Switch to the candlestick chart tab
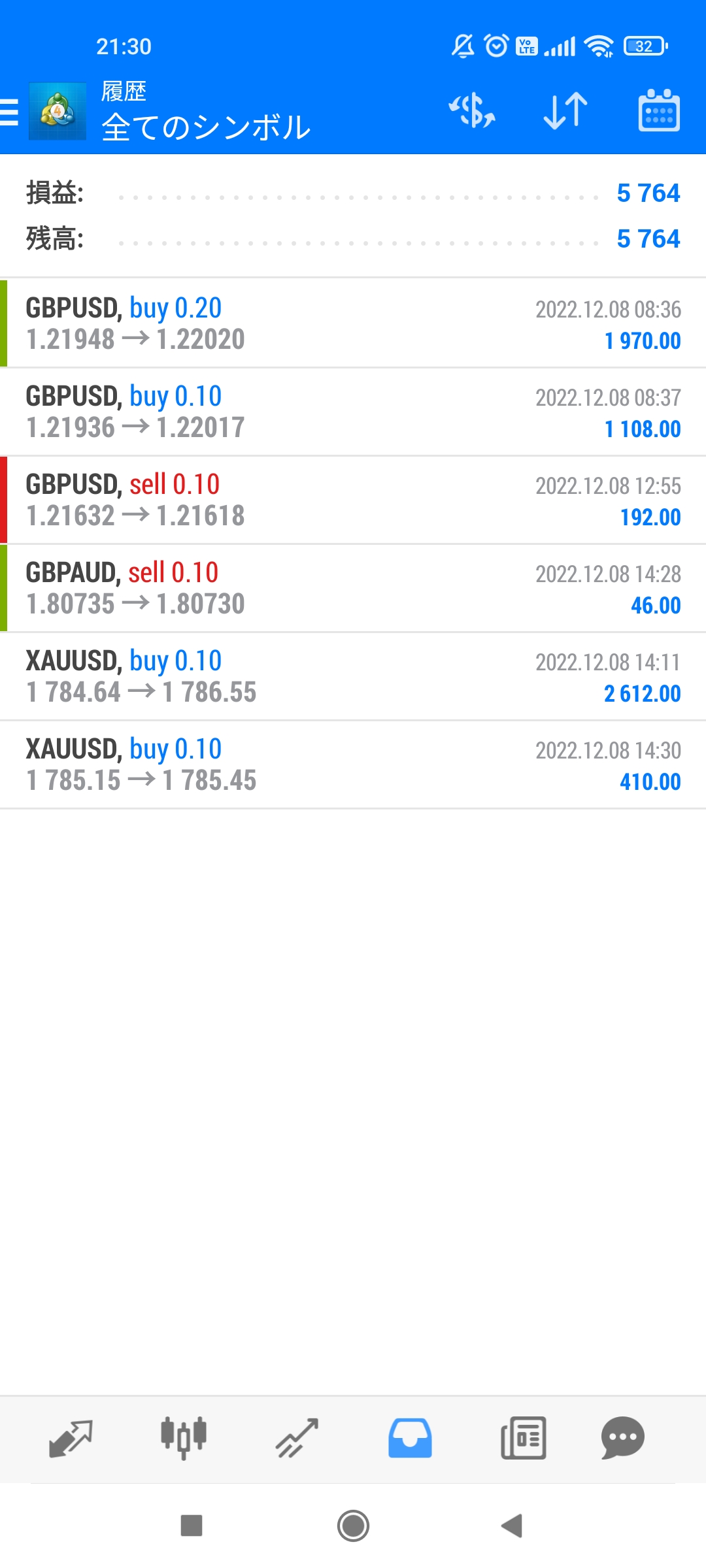The height and width of the screenshot is (1568, 706). point(184,1438)
